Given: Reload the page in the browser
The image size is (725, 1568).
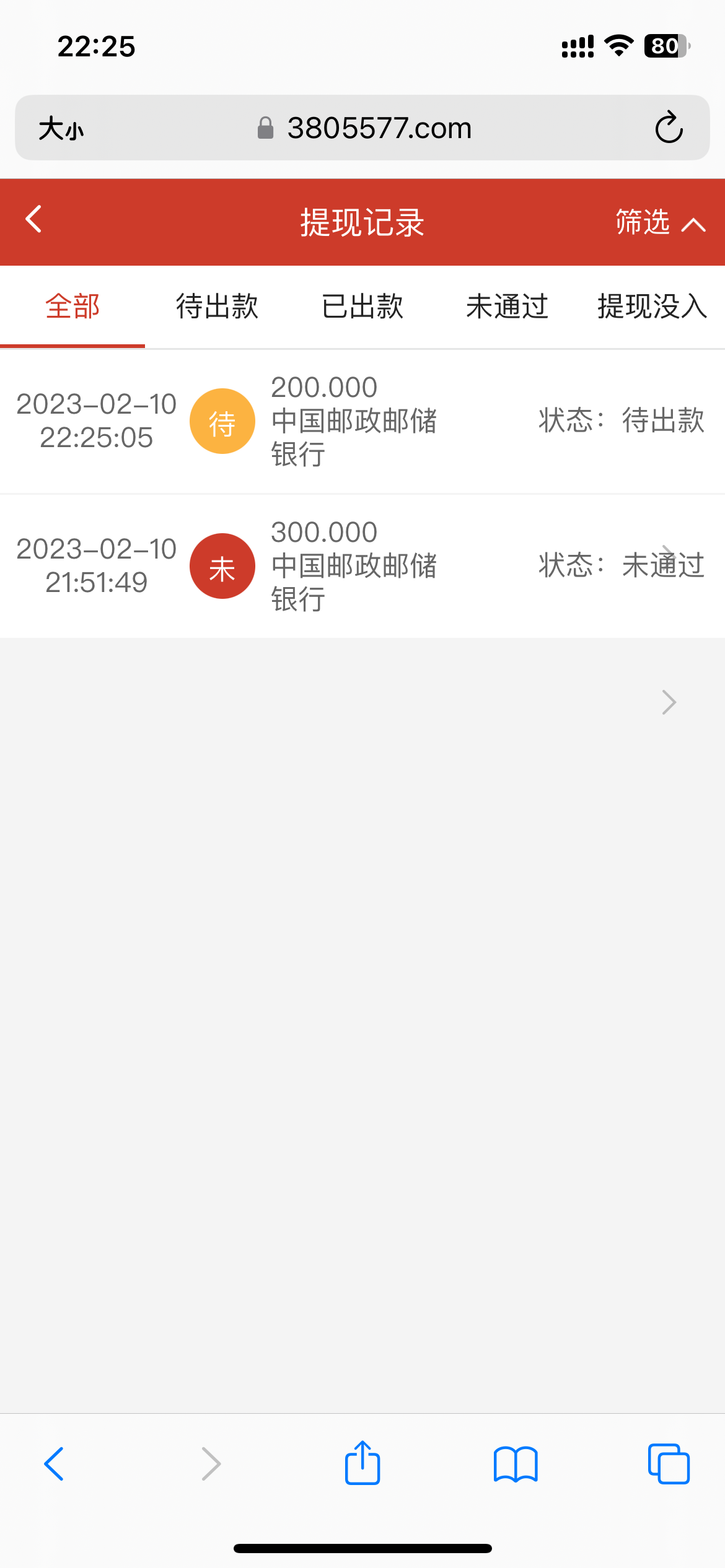Looking at the screenshot, I should click(669, 128).
